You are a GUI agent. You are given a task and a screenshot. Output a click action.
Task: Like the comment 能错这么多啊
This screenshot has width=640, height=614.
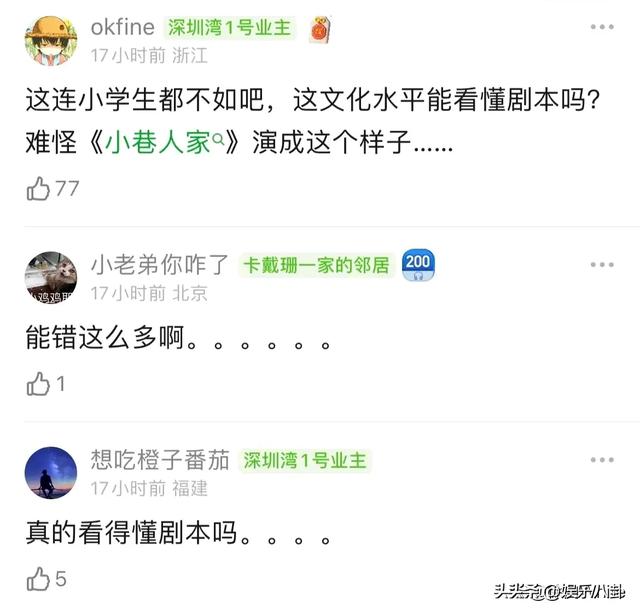pos(38,383)
